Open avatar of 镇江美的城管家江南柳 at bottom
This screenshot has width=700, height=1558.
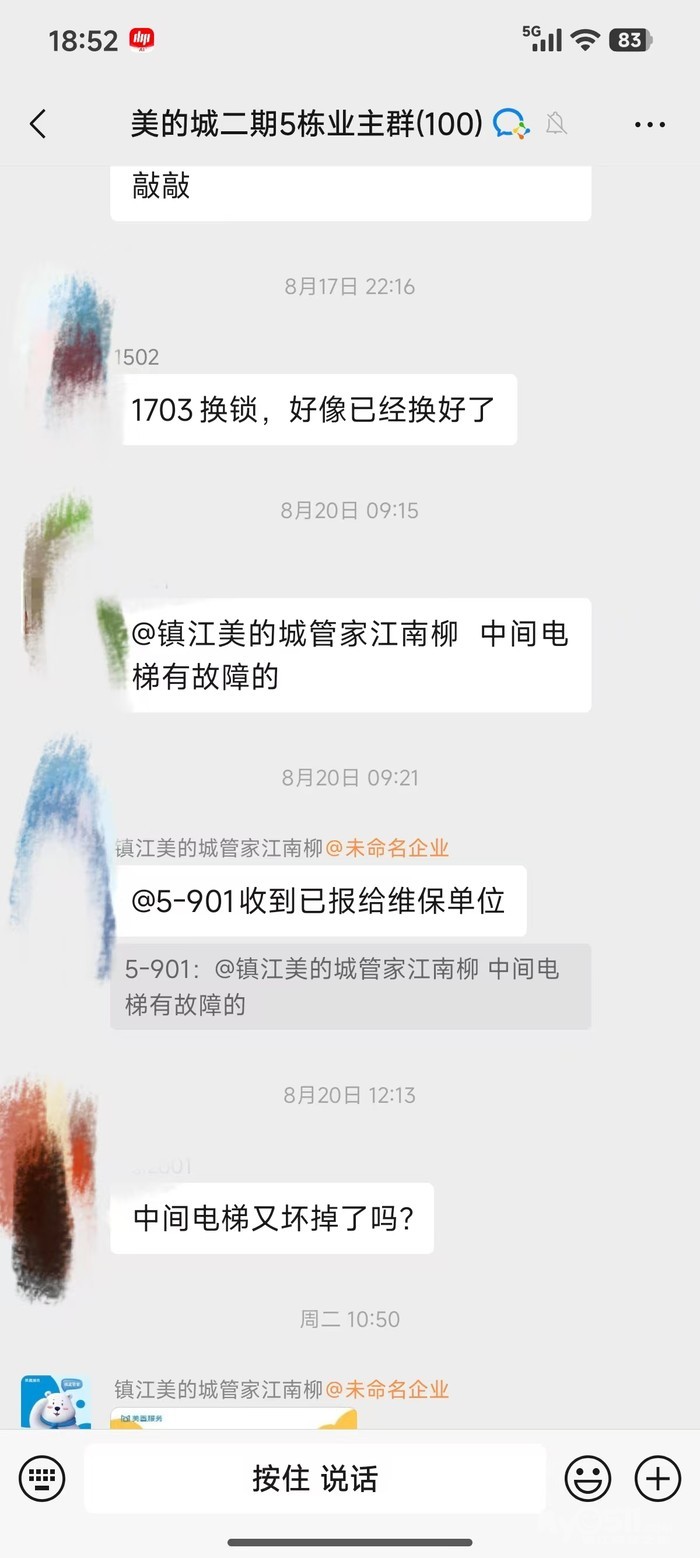(x=56, y=1401)
